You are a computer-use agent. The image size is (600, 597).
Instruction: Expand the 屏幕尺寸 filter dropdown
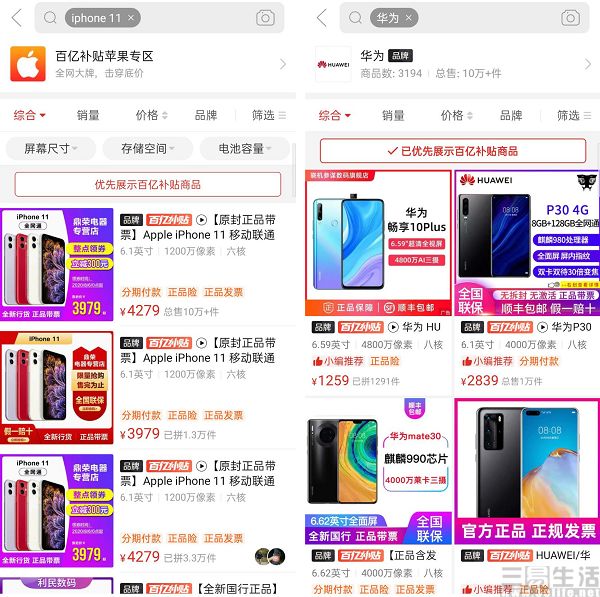(52, 148)
